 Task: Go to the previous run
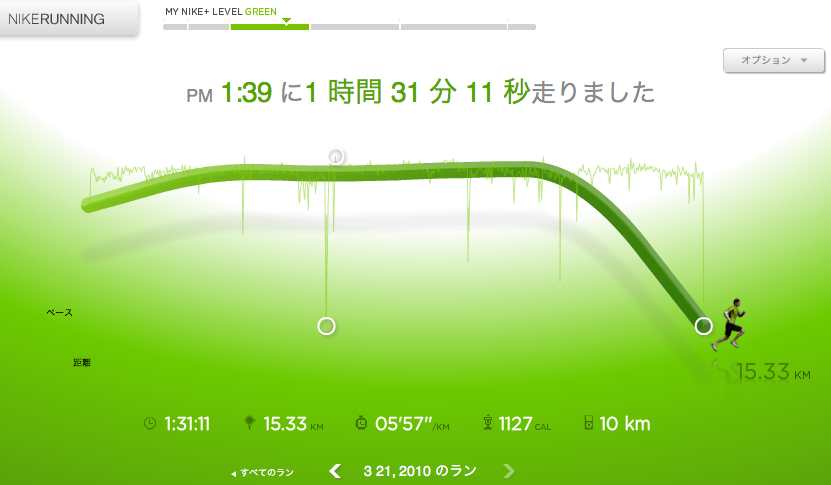pos(336,471)
